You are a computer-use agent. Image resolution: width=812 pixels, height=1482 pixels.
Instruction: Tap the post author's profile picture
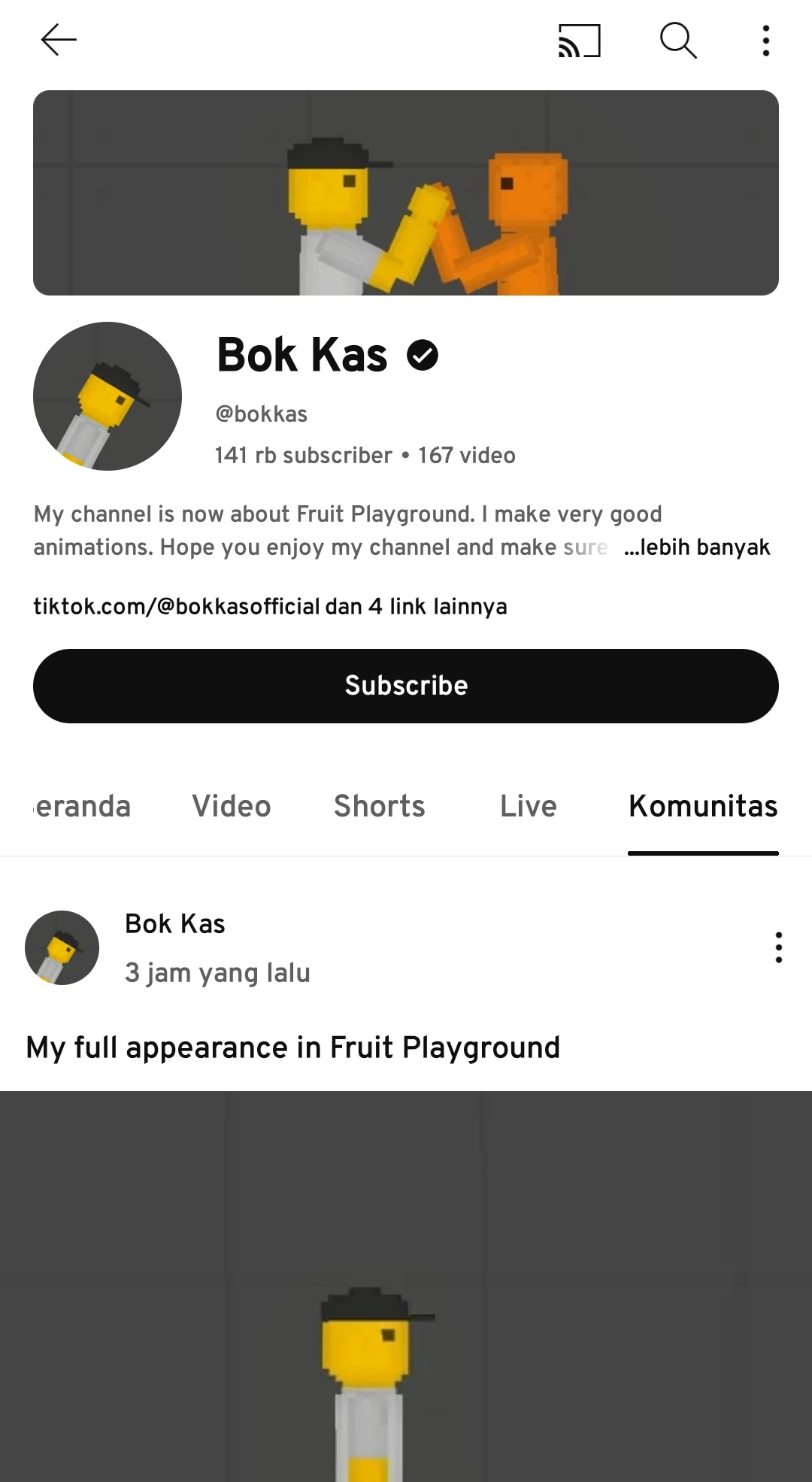click(61, 948)
